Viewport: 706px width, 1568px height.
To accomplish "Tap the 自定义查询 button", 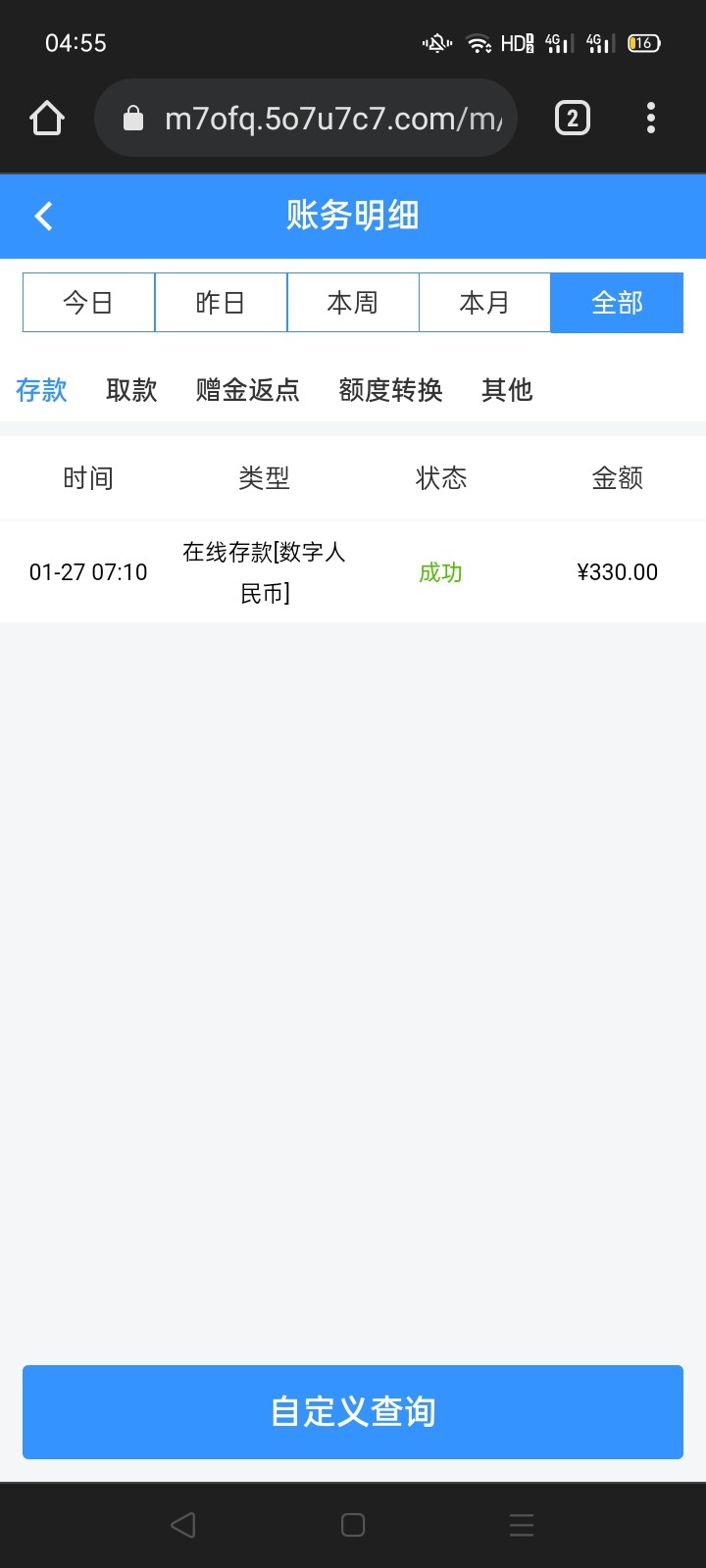I will coord(352,1412).
